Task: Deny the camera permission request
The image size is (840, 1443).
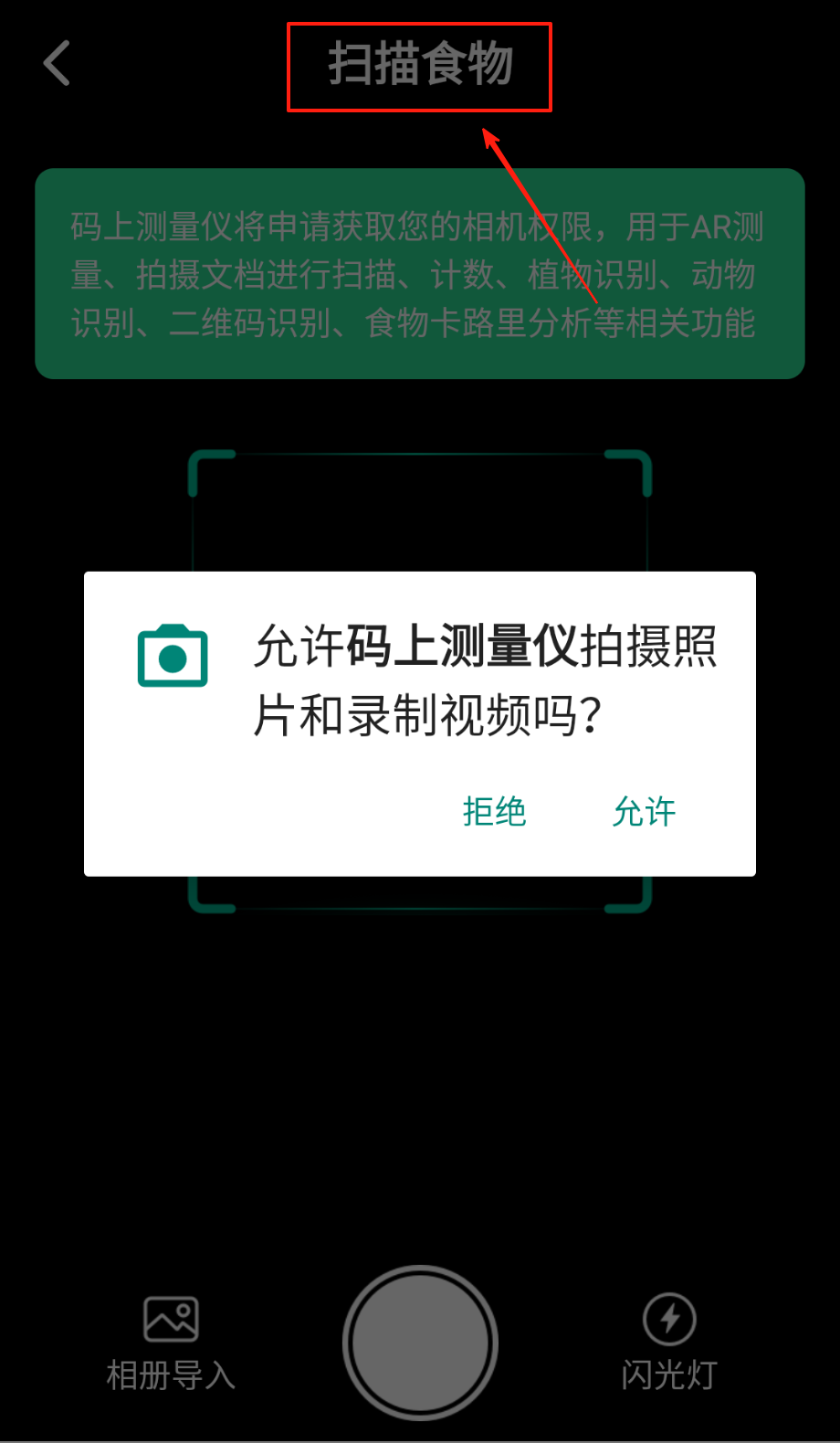Action: click(494, 811)
